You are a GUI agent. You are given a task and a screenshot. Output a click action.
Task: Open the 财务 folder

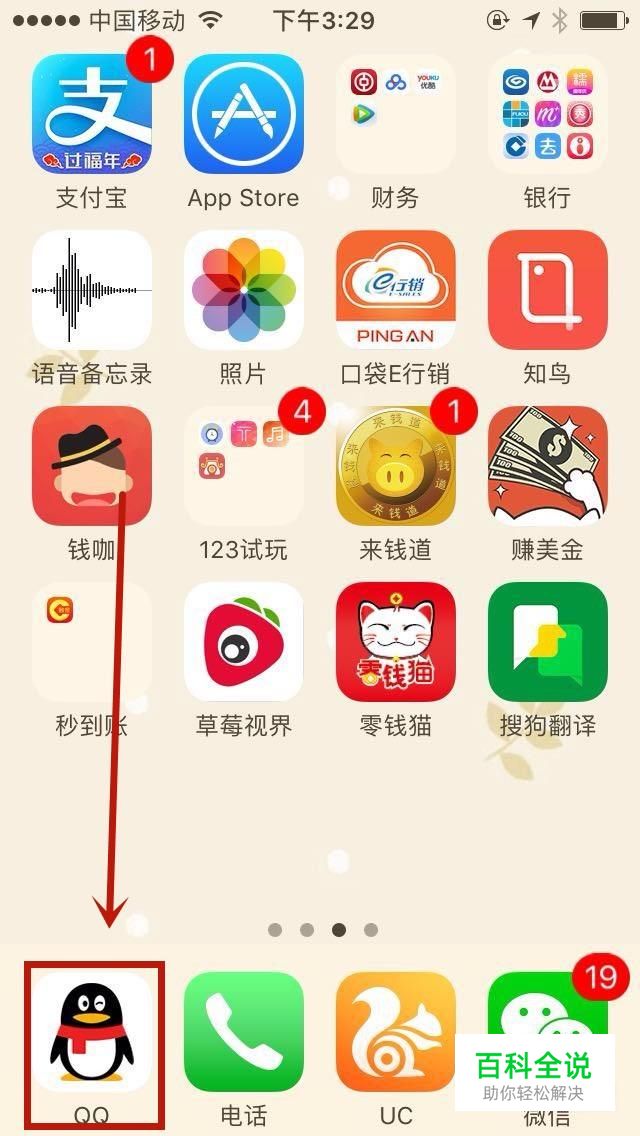pyautogui.click(x=396, y=114)
